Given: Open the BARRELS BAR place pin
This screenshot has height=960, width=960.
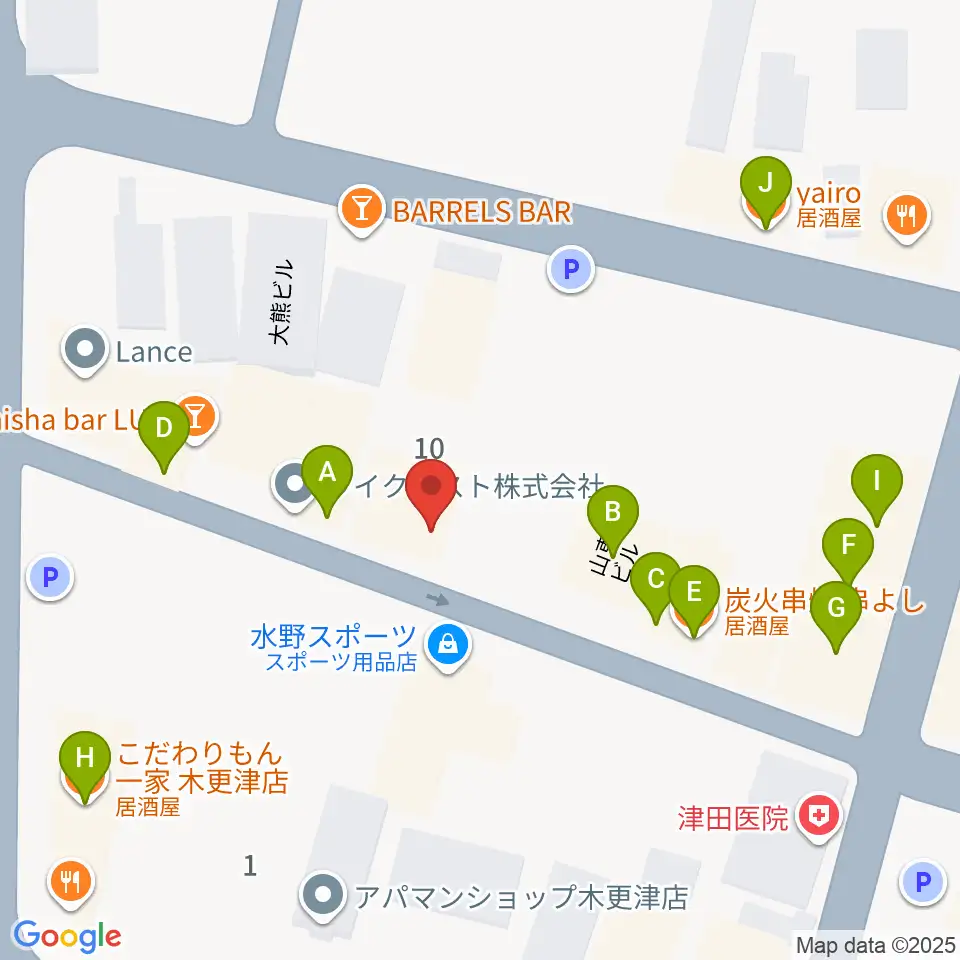Looking at the screenshot, I should click(362, 211).
